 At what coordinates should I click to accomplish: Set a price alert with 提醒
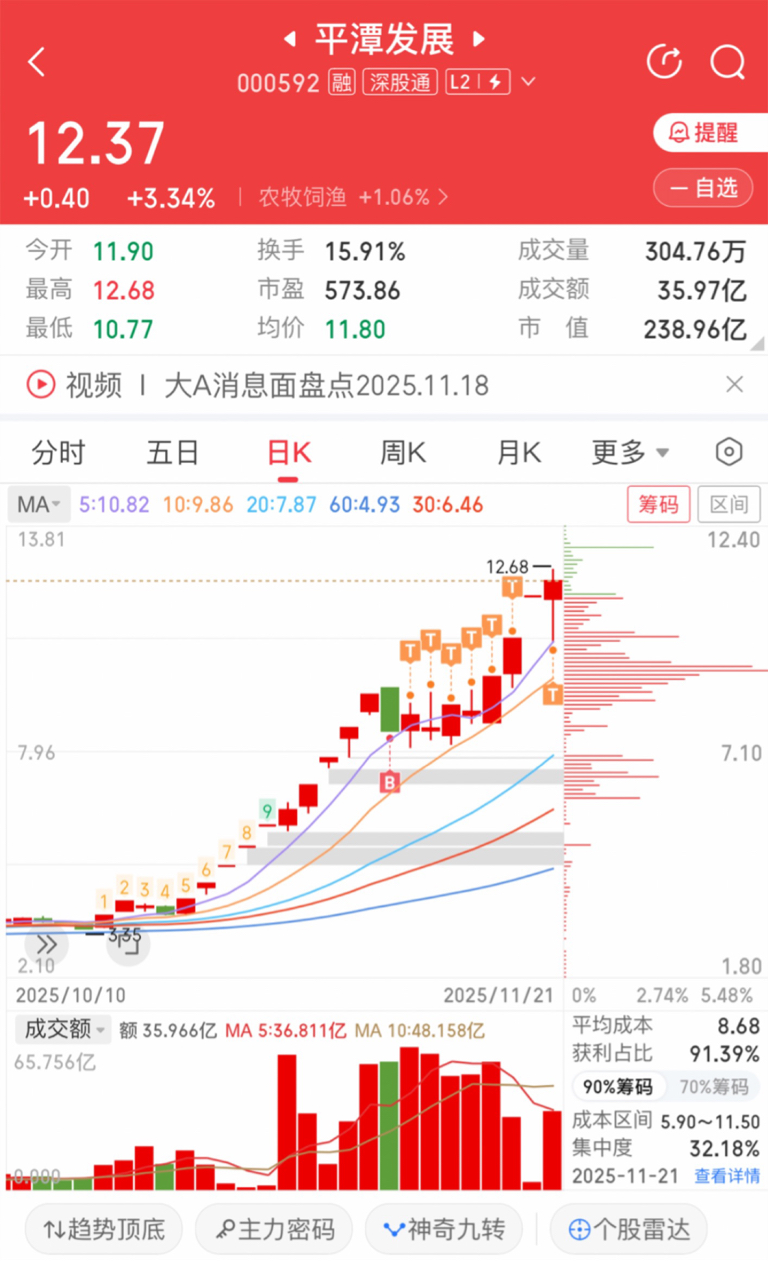[703, 133]
